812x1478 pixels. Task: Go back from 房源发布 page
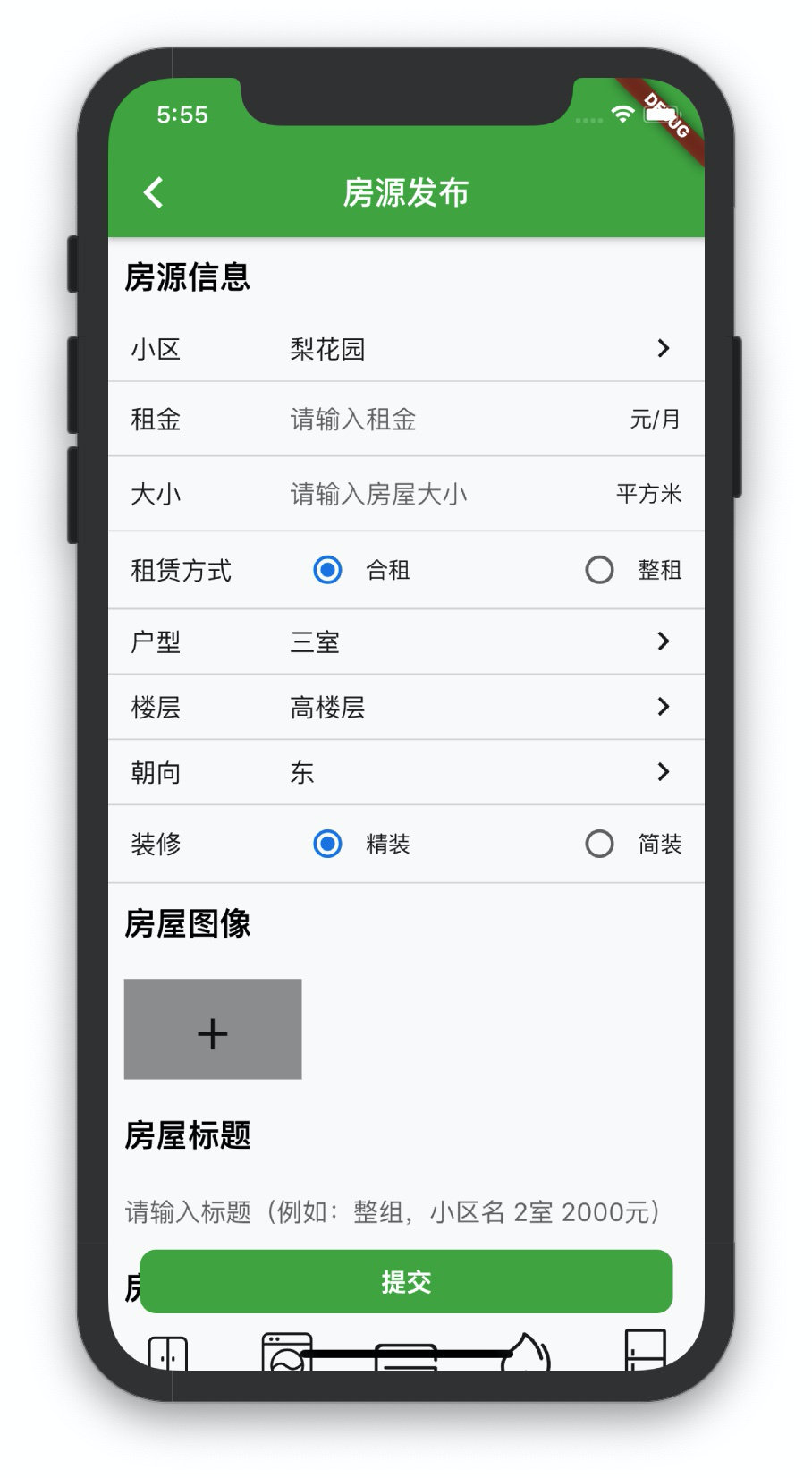pyautogui.click(x=154, y=192)
